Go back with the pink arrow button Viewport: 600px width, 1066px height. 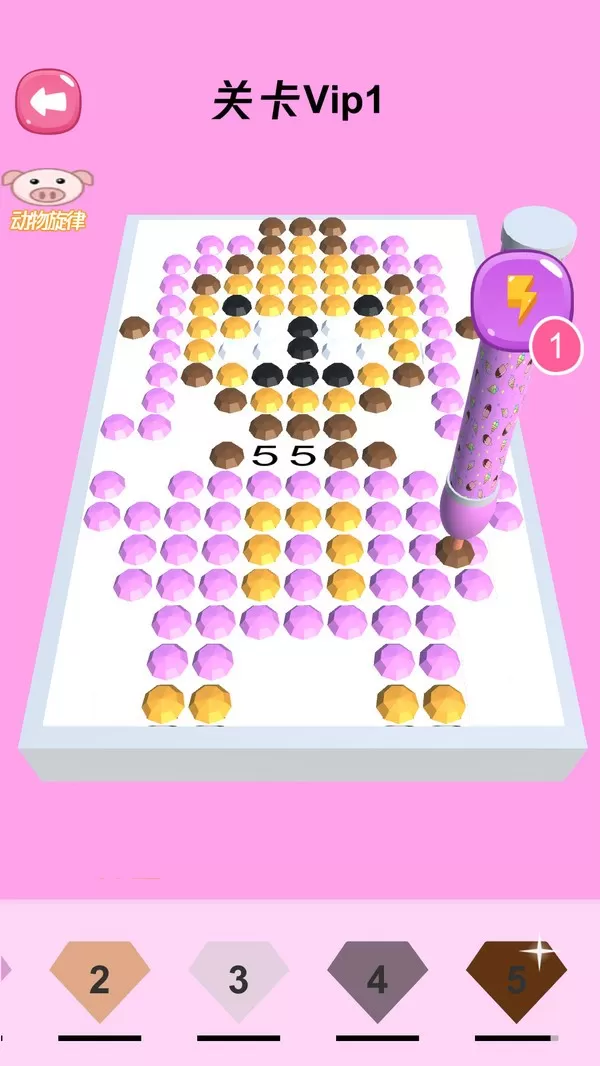pyautogui.click(x=47, y=100)
